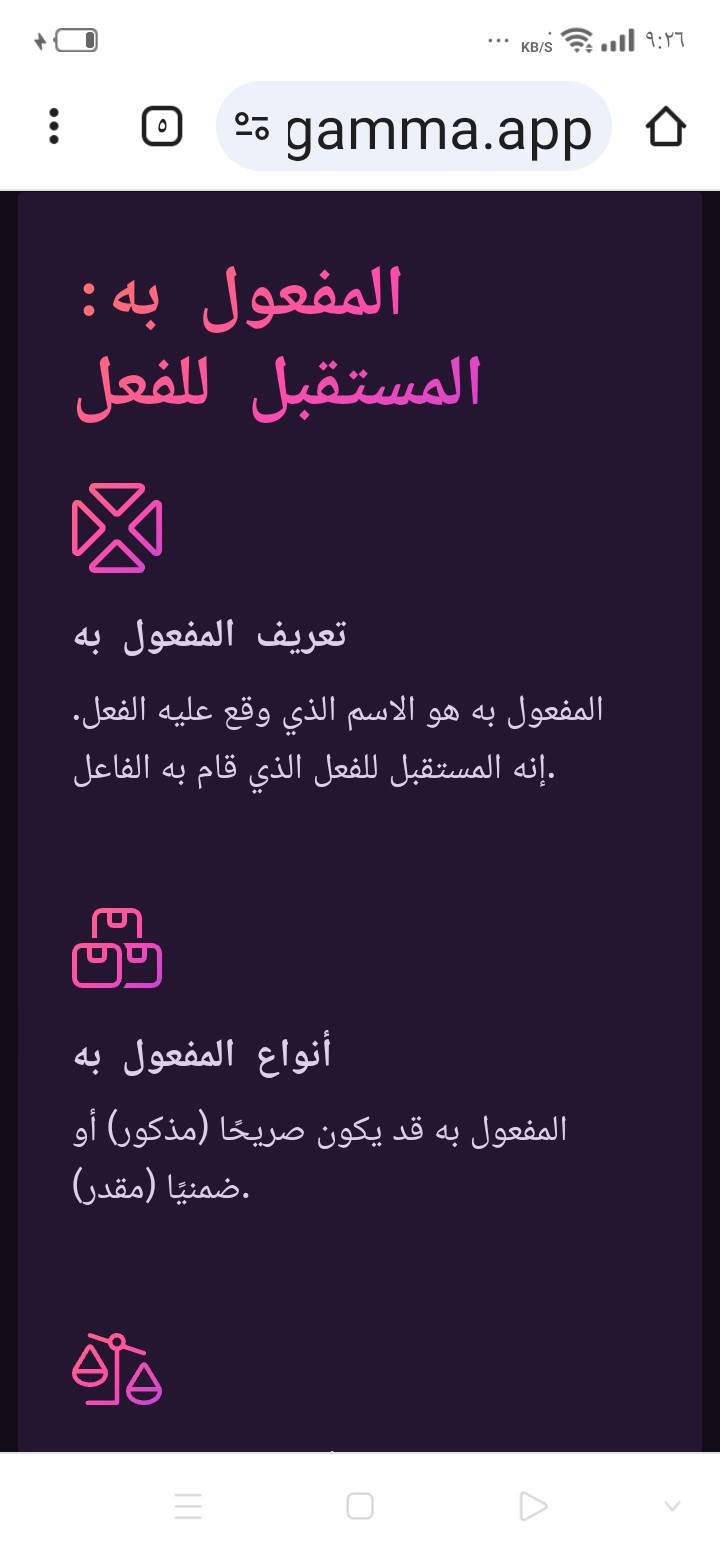Open recent apps from navigation bar

[188, 1506]
